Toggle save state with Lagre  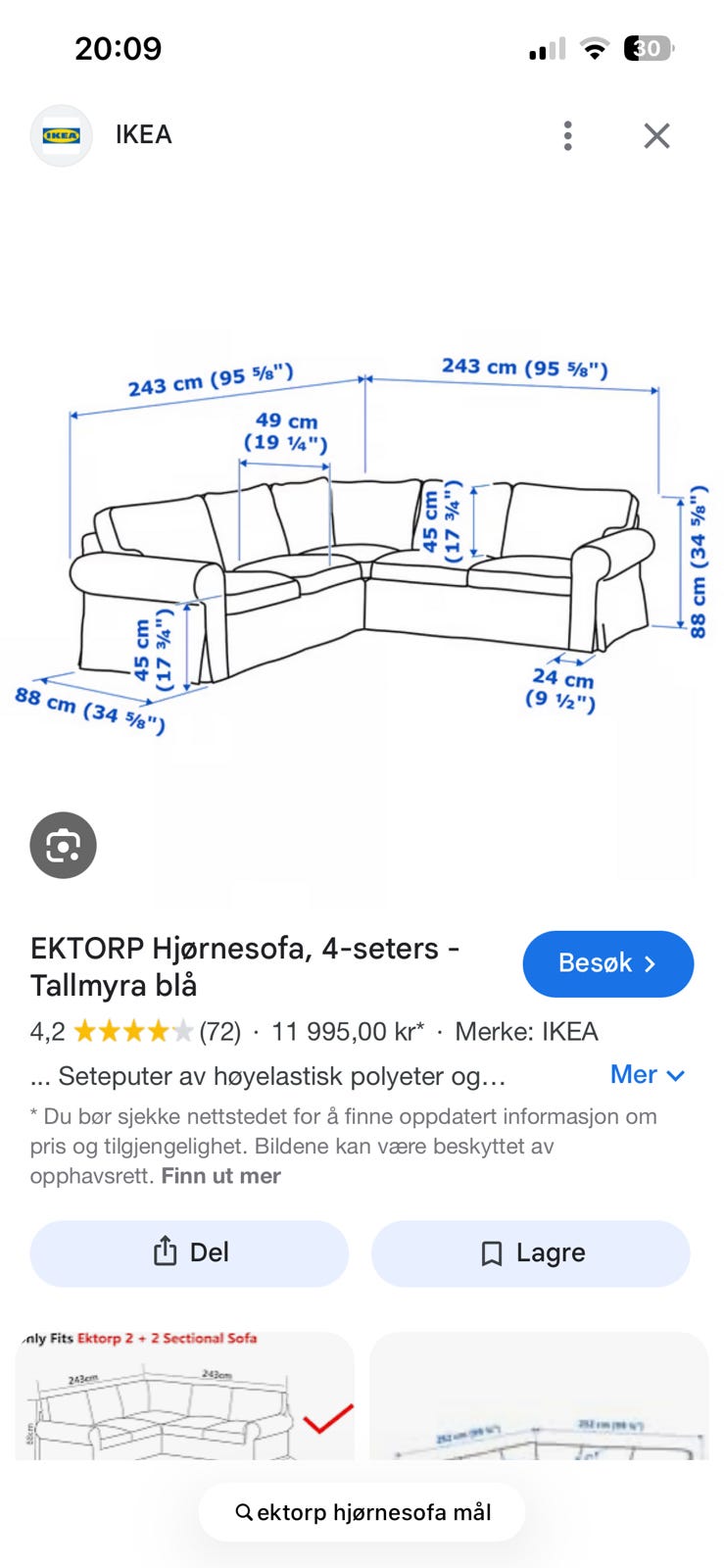coord(529,1252)
